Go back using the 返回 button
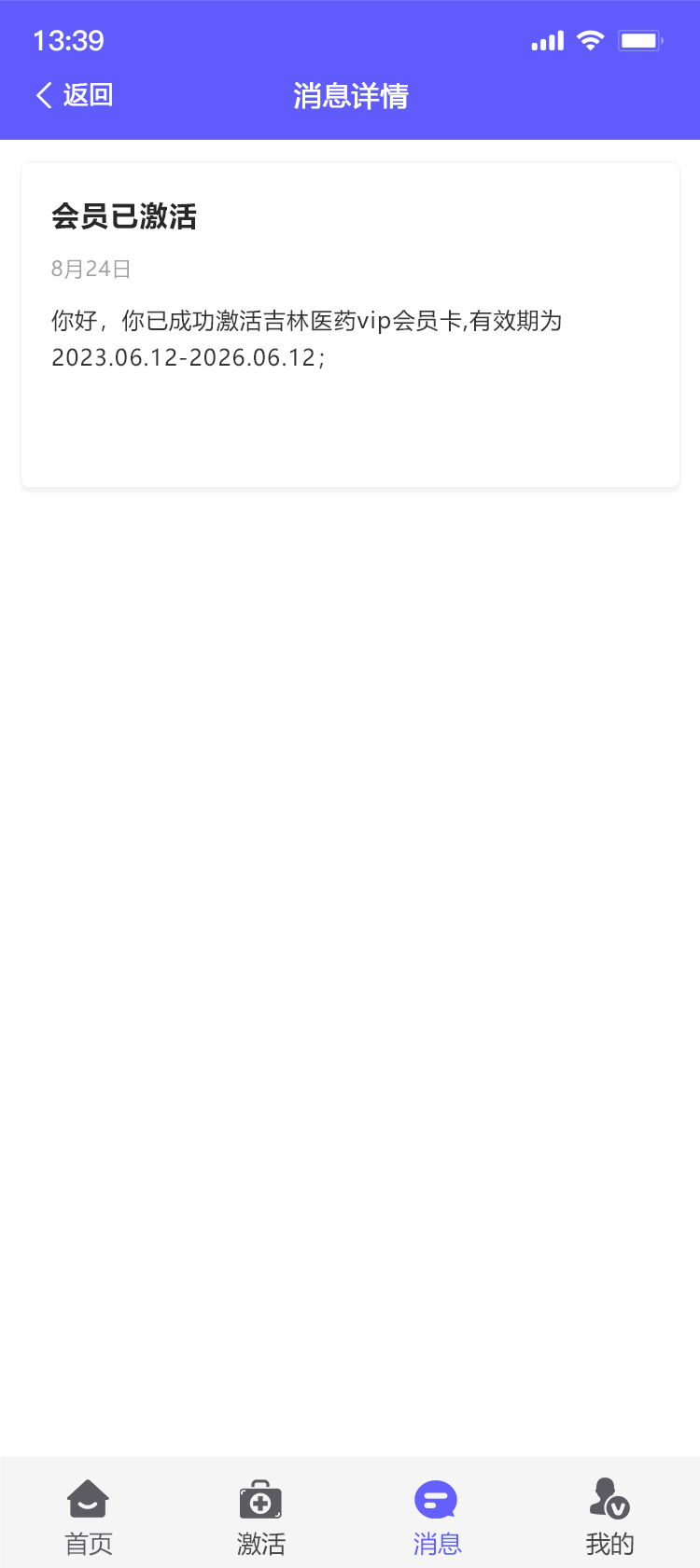Screen dimensions: 700x1568 pyautogui.click(x=74, y=95)
